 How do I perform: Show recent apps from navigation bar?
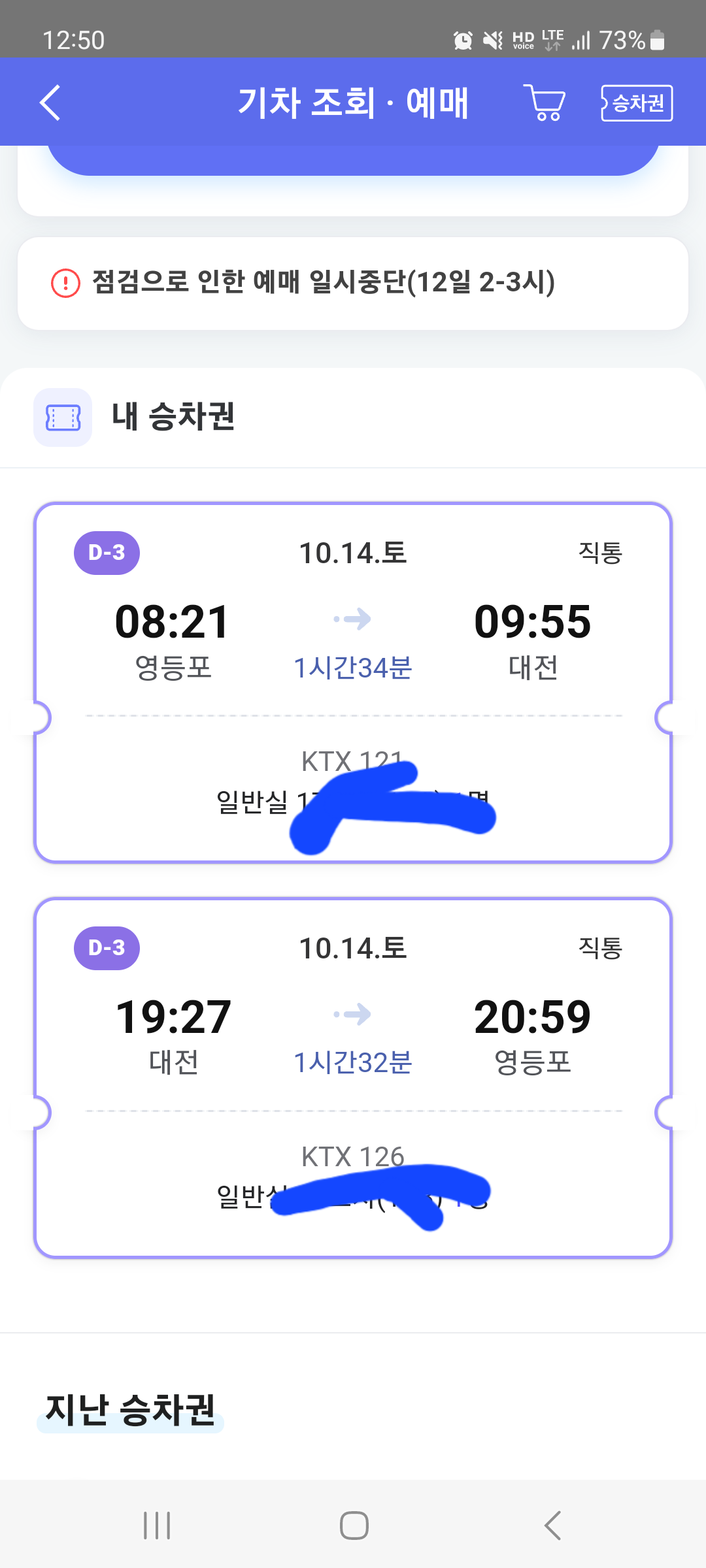(157, 1526)
